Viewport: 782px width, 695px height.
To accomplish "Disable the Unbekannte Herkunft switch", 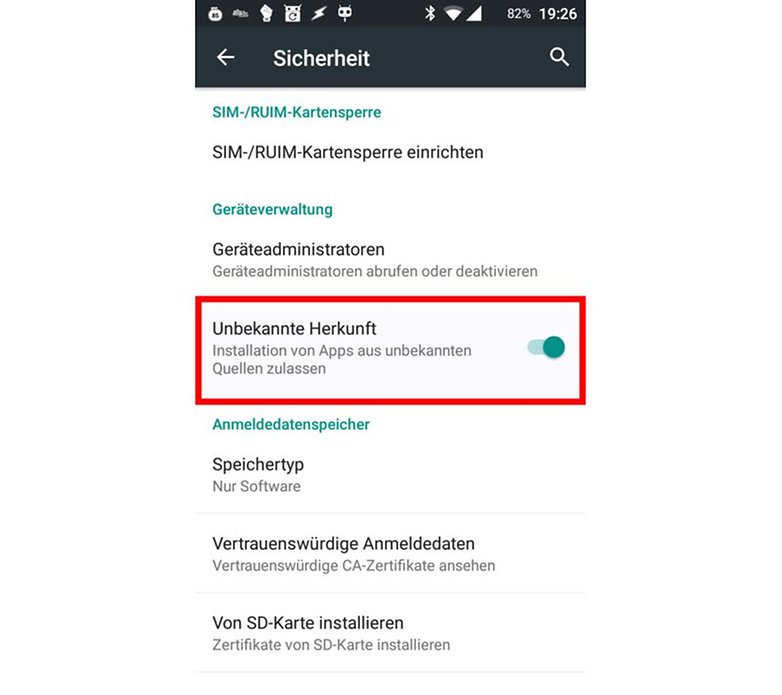I will click(546, 348).
